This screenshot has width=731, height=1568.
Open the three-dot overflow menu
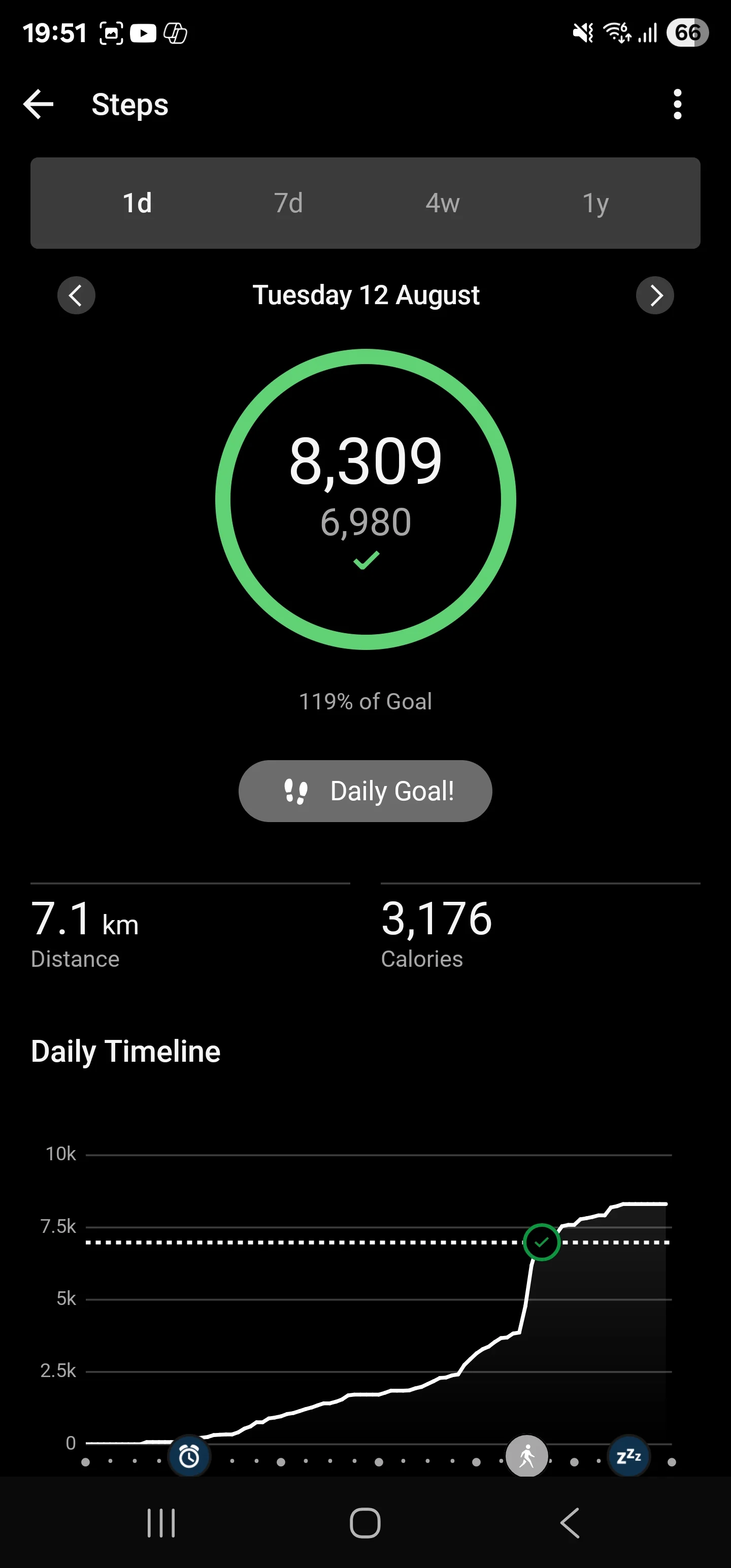coord(677,104)
